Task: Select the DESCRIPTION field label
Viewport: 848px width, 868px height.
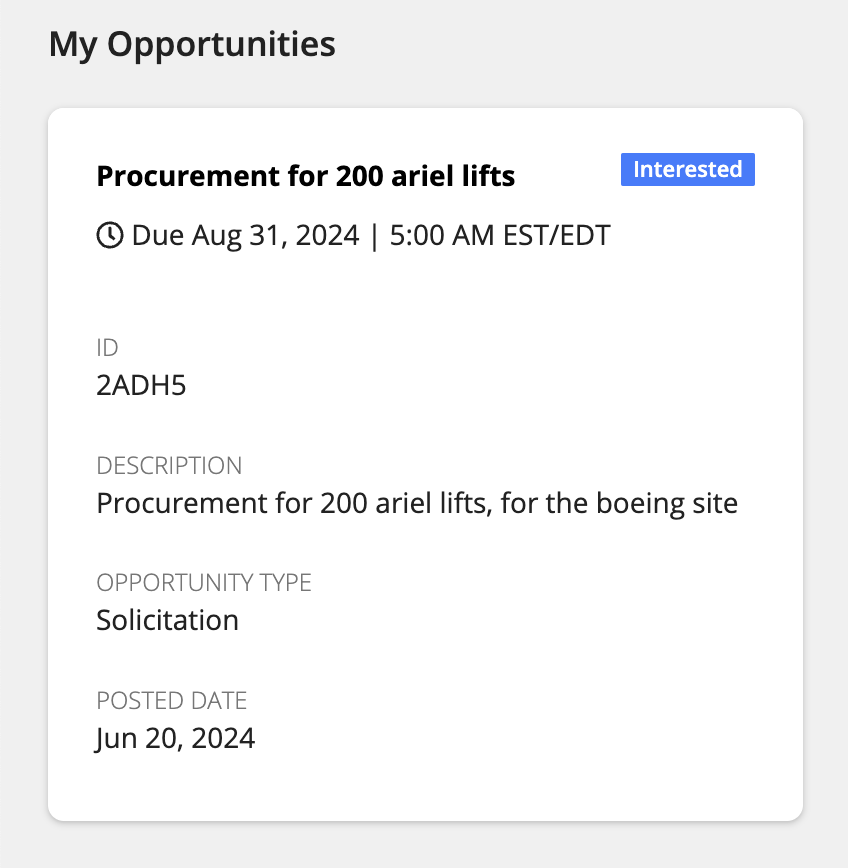Action: (168, 466)
